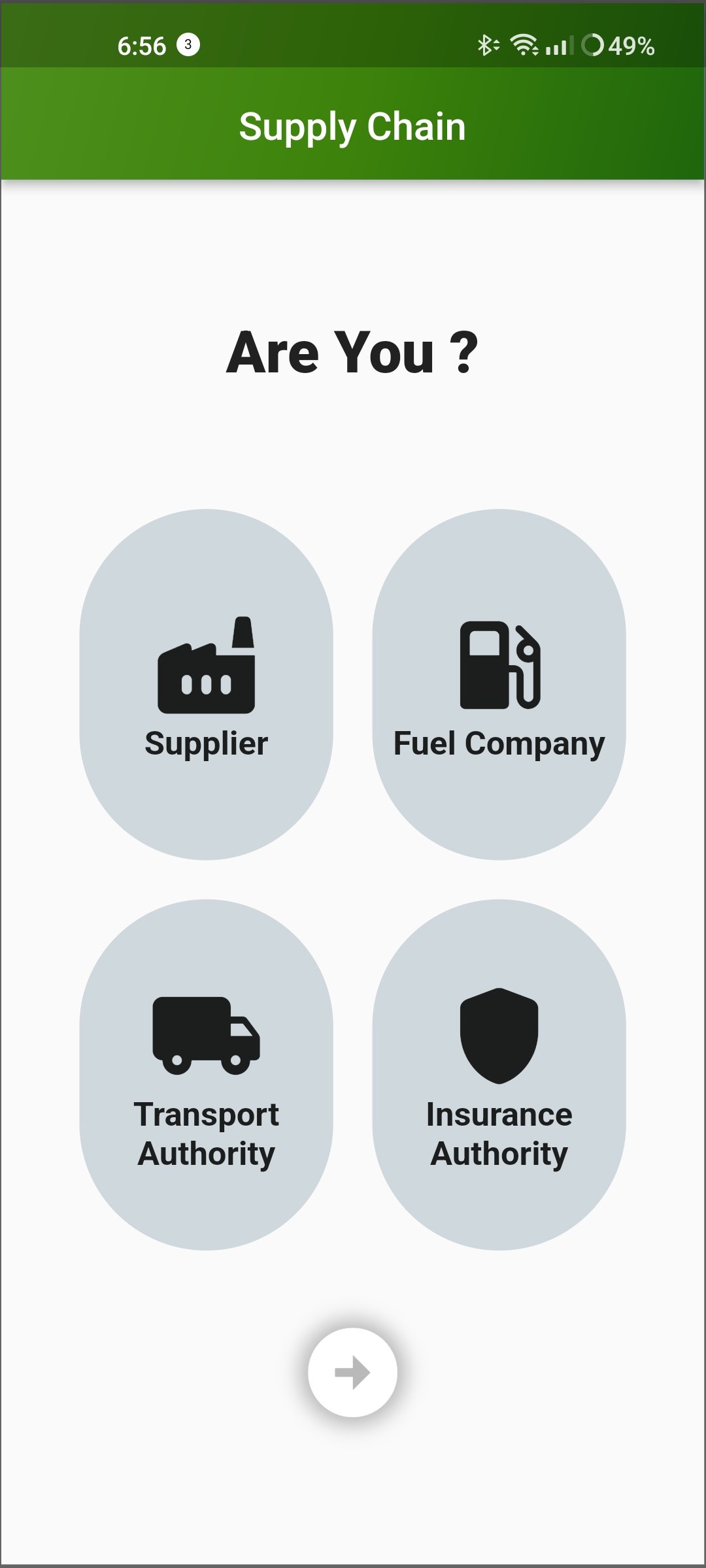Tap the Supply Chain app bar title
Image resolution: width=706 pixels, height=1568 pixels.
point(353,126)
